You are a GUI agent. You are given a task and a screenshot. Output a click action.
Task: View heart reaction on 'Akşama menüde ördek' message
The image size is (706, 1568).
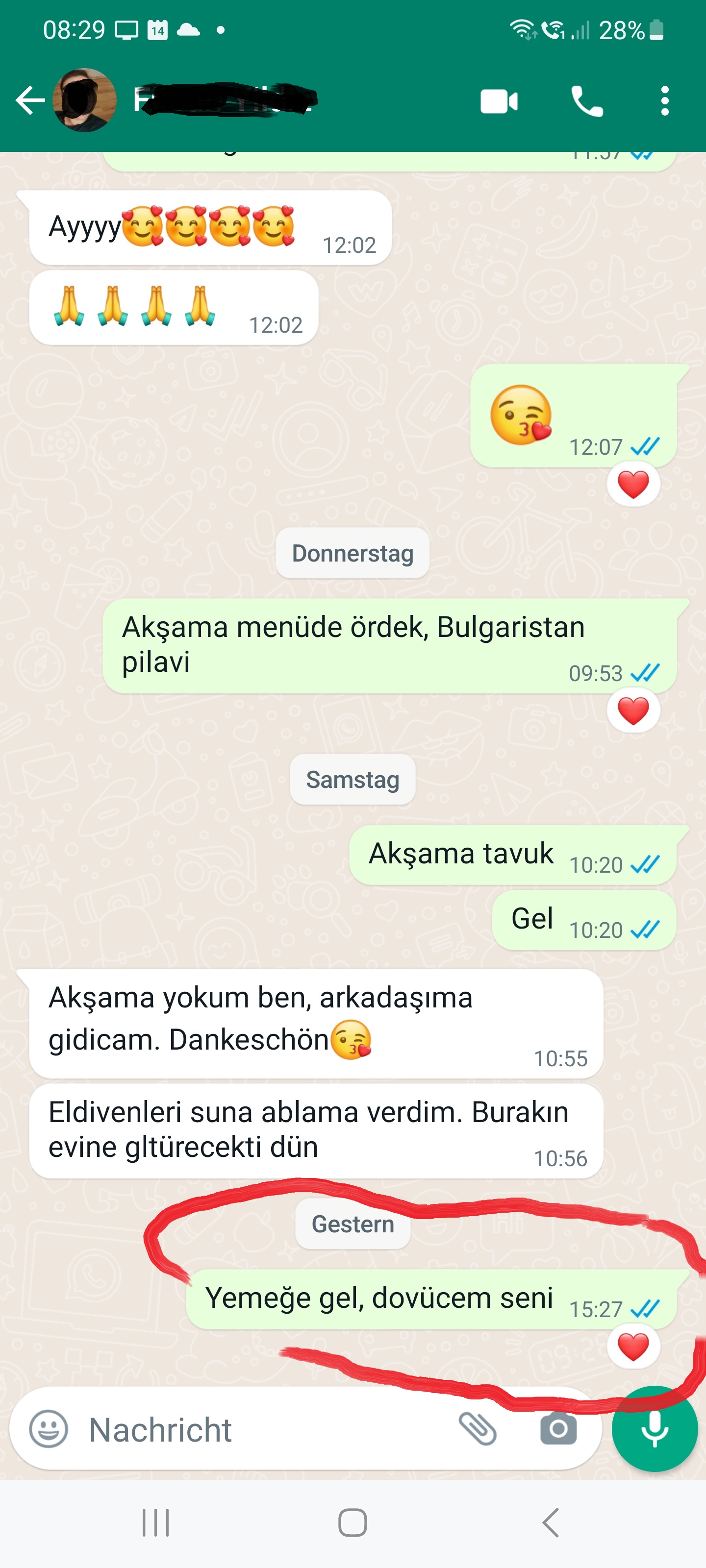[633, 710]
